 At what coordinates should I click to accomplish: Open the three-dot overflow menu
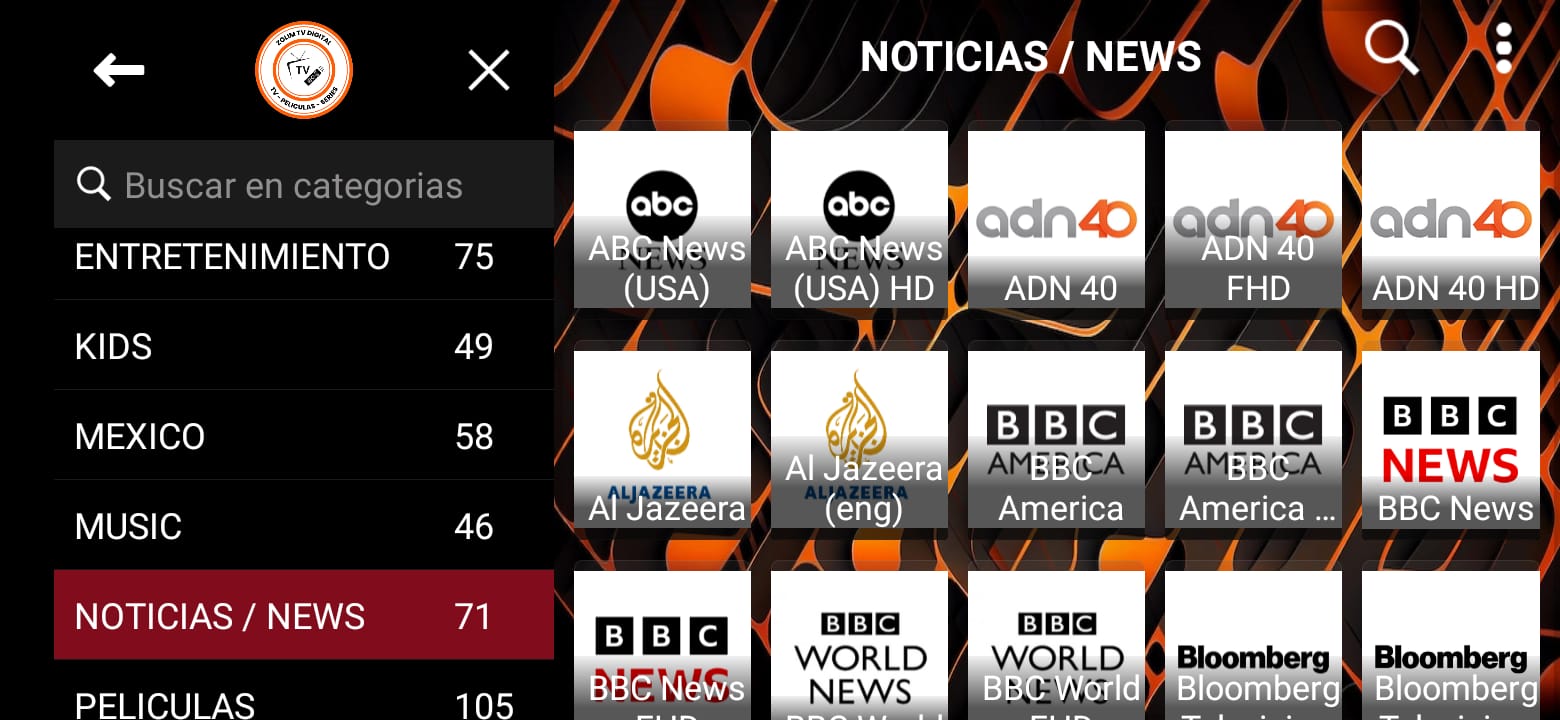click(x=1503, y=47)
